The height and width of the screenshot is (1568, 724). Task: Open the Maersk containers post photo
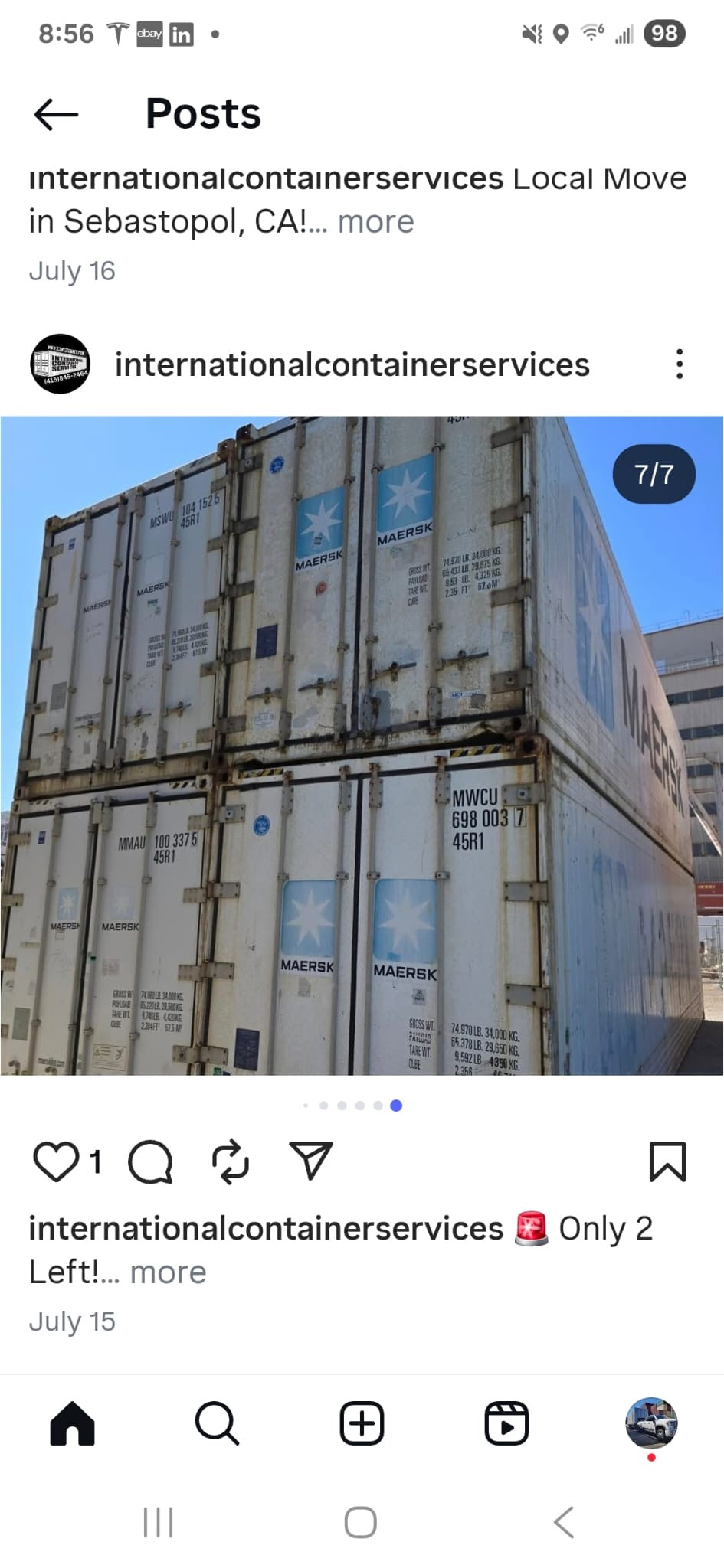pyautogui.click(x=362, y=745)
